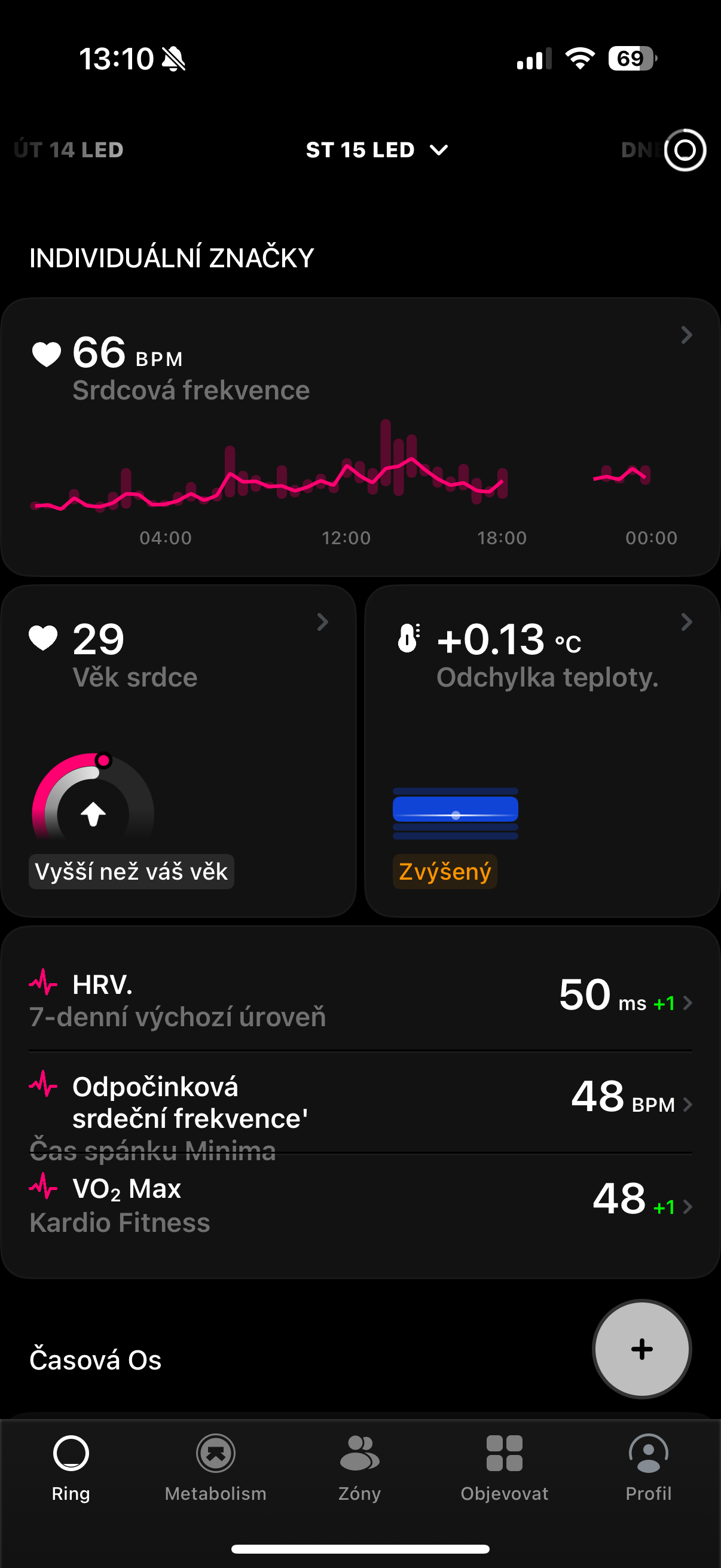Click the heart icon on Srdcová frekvence card
This screenshot has width=721, height=1568.
tap(45, 355)
